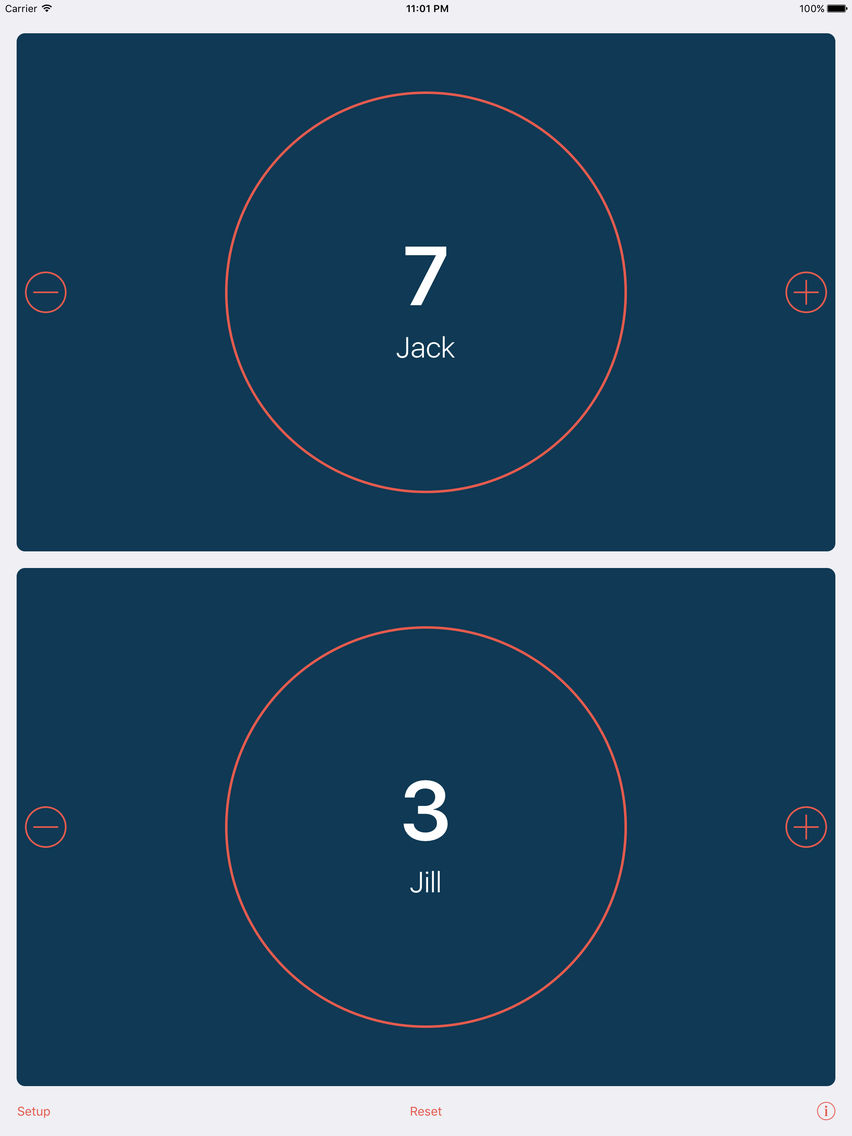This screenshot has height=1136, width=852.
Task: Select the increment circle beside Jack's panel
Action: point(806,292)
